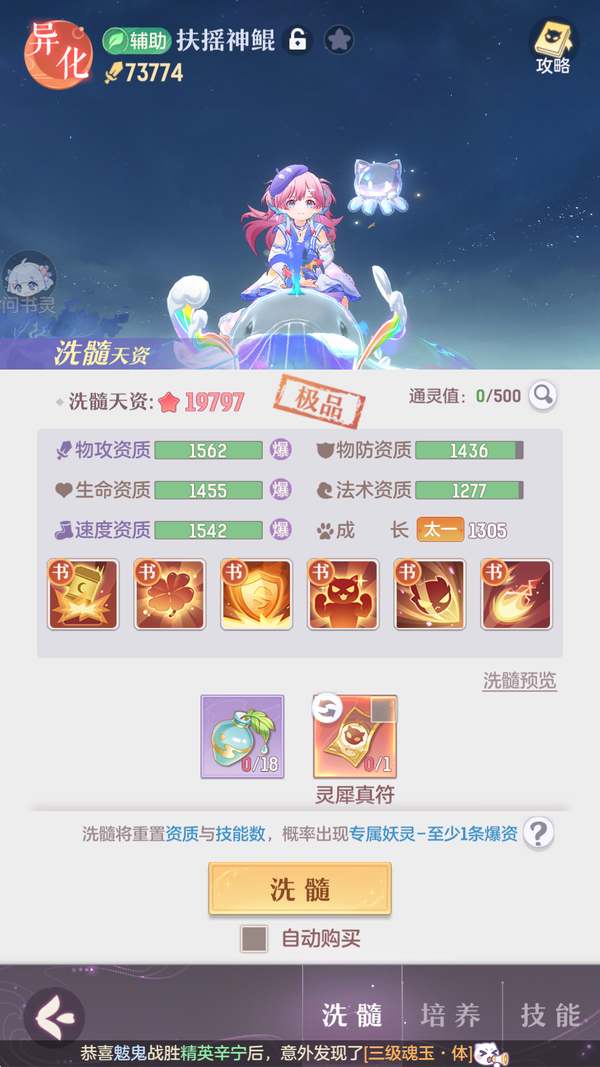600x1067 pixels.
Task: Tap the lock icon beside 扶摇神鲲
Action: [x=297, y=40]
